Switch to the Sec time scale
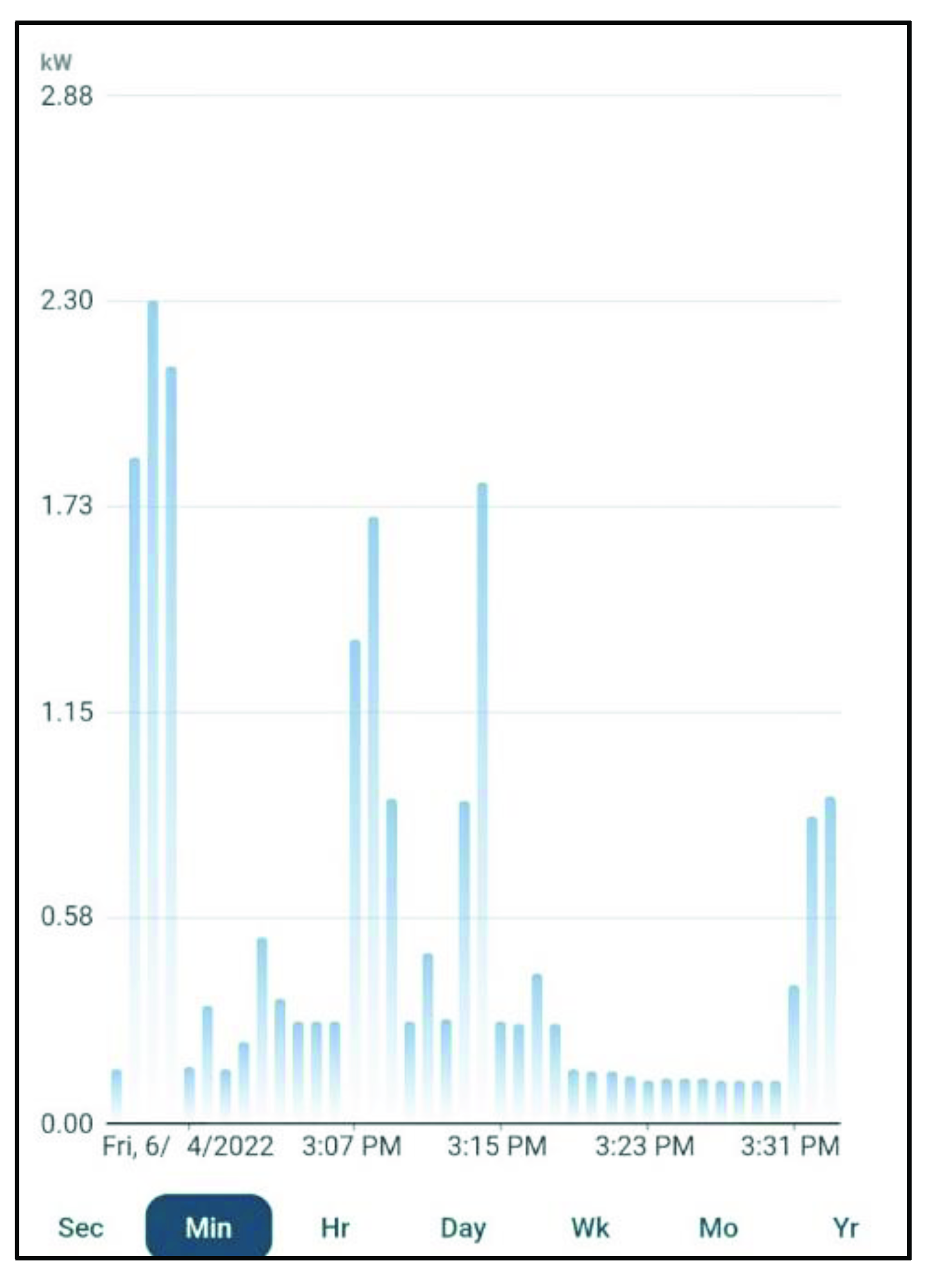The image size is (936, 1288). click(x=80, y=1228)
